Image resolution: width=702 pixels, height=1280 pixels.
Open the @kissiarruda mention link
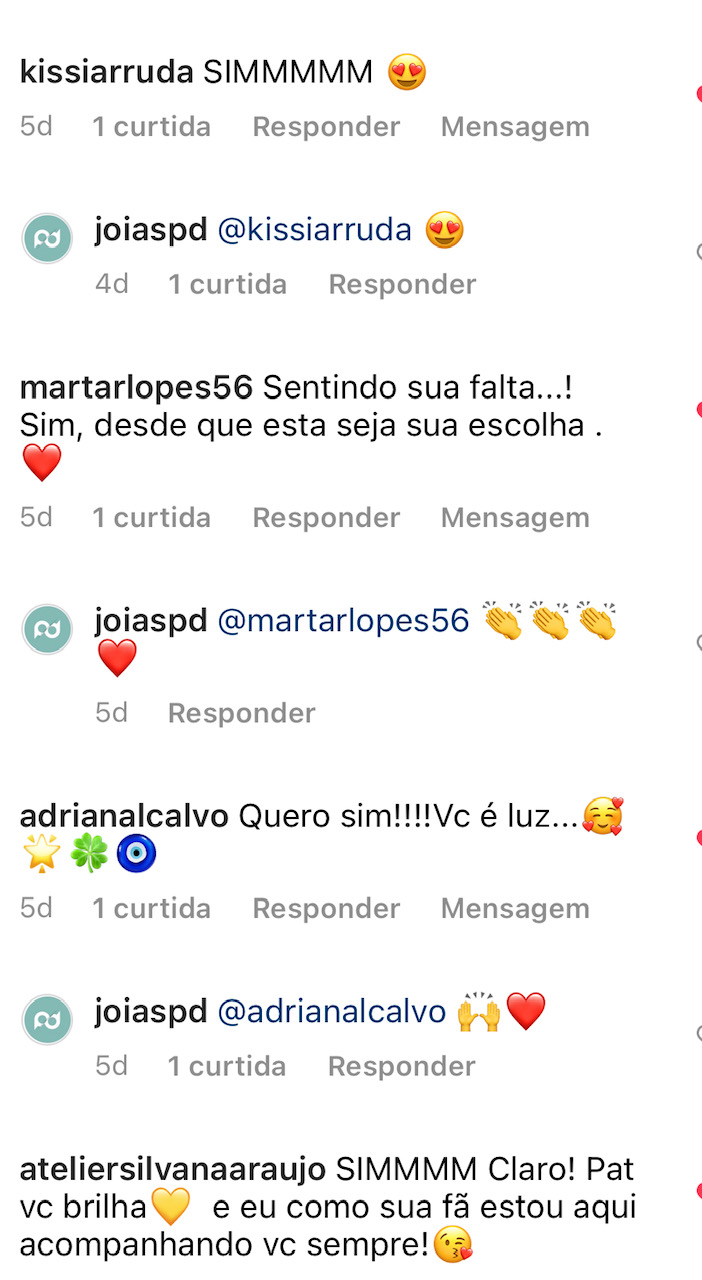pos(314,230)
